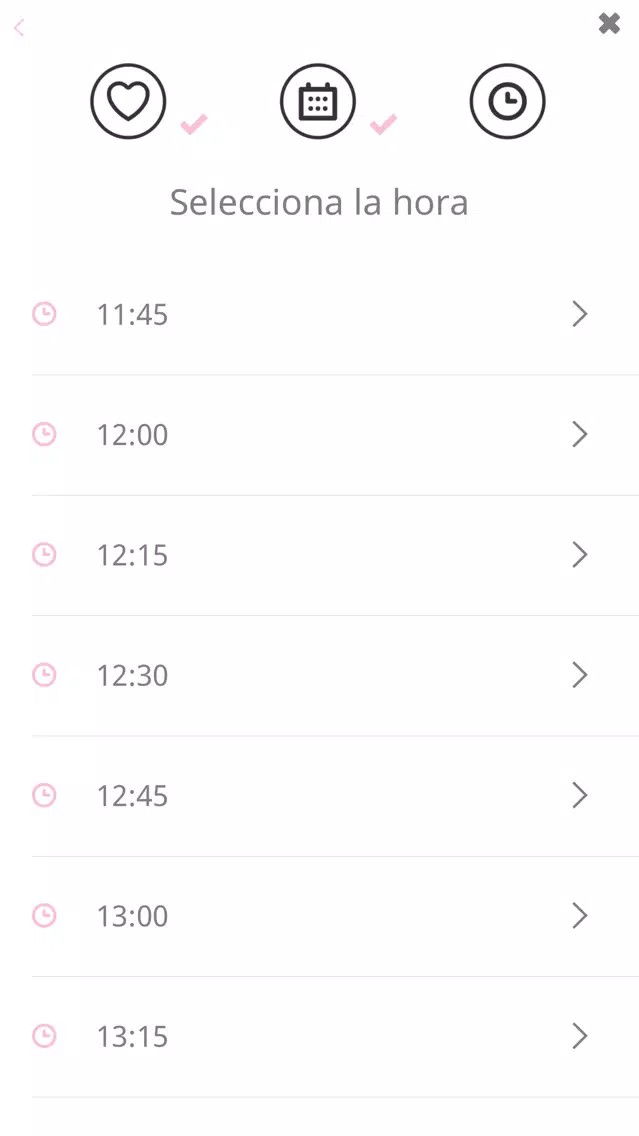
Task: Open the clock time step
Action: (507, 101)
